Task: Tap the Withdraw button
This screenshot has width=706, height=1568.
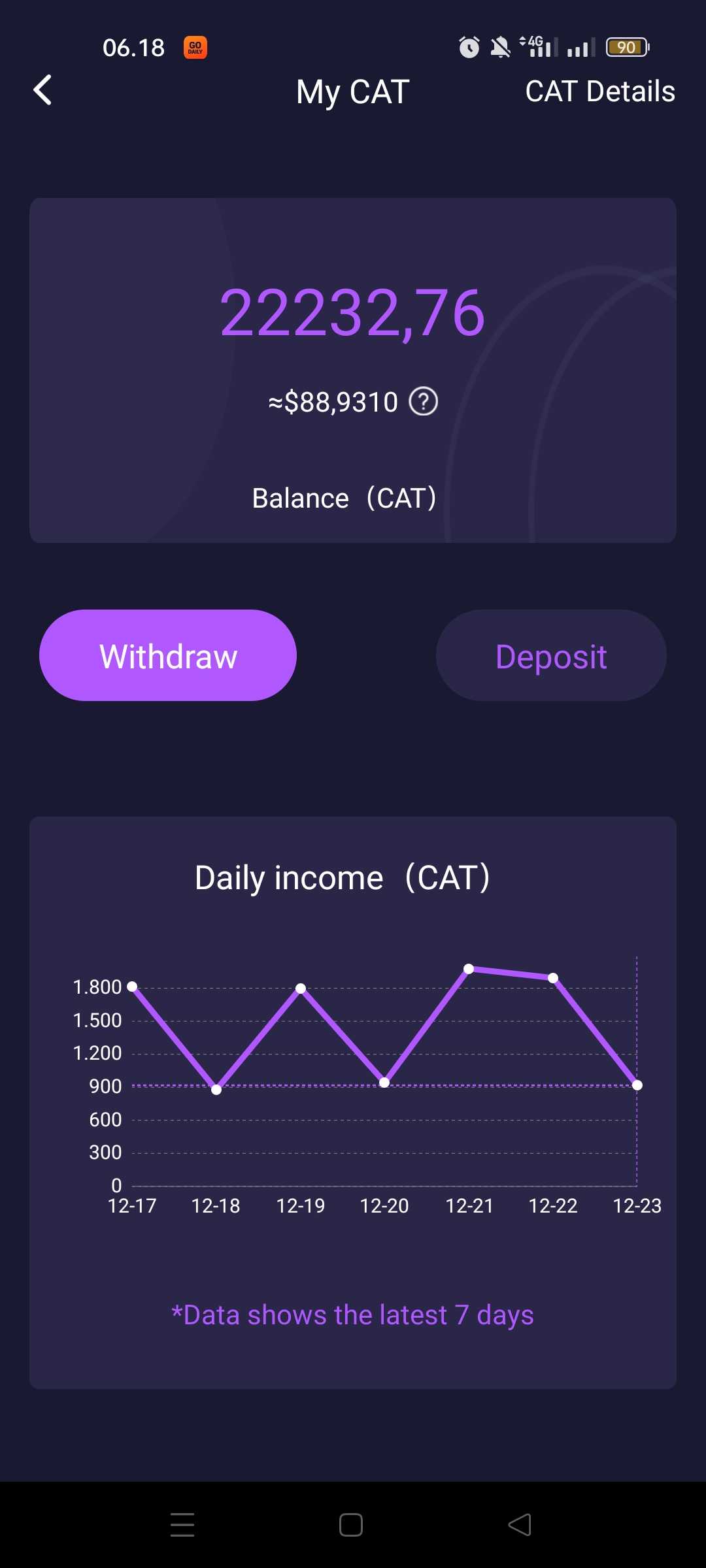Action: (168, 655)
